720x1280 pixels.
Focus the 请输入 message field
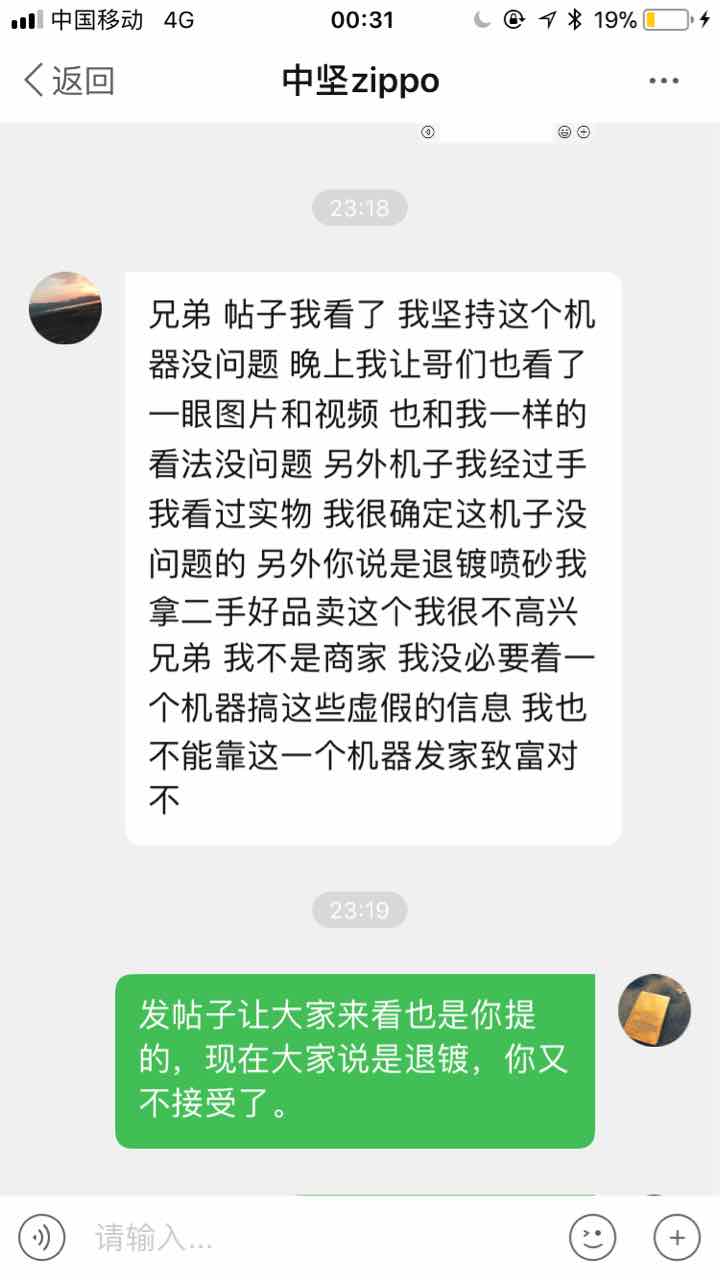(x=320, y=1238)
